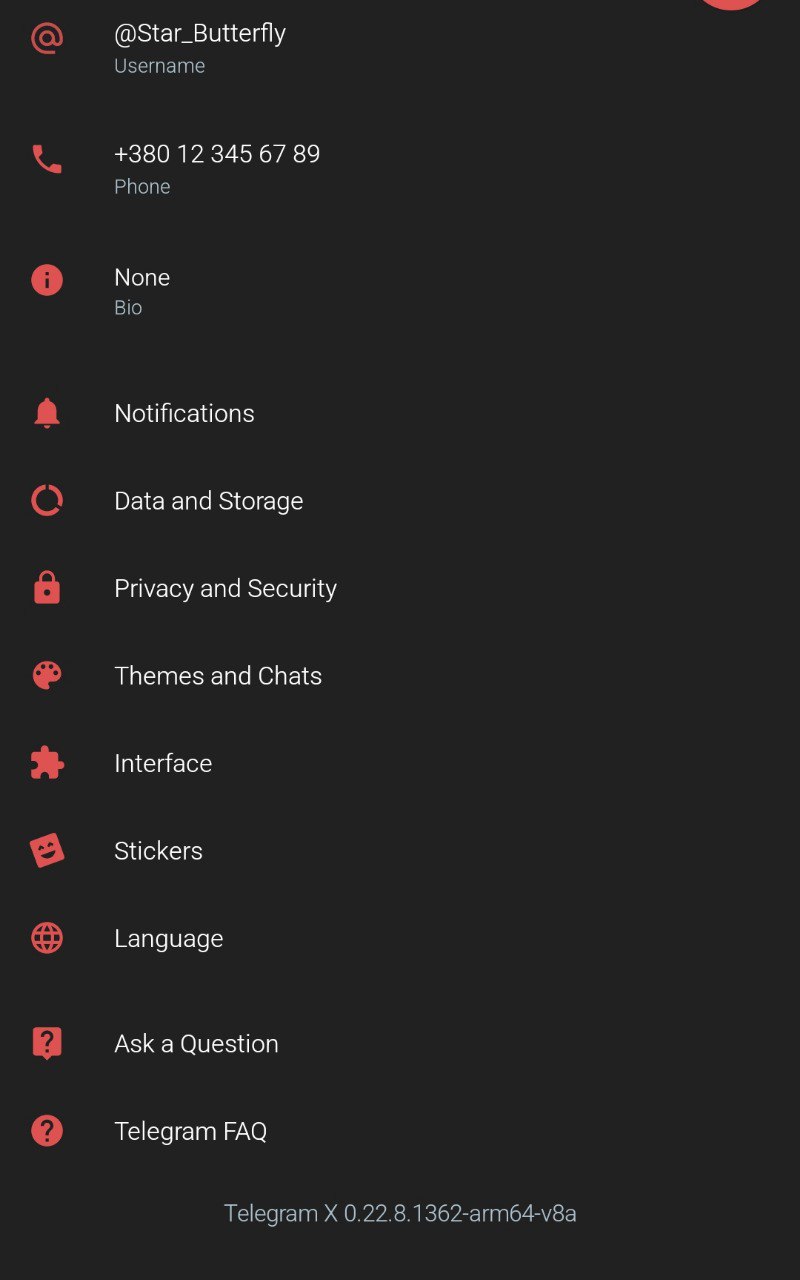Open Themes and Chats settings
The width and height of the screenshot is (800, 1280).
[x=400, y=676]
